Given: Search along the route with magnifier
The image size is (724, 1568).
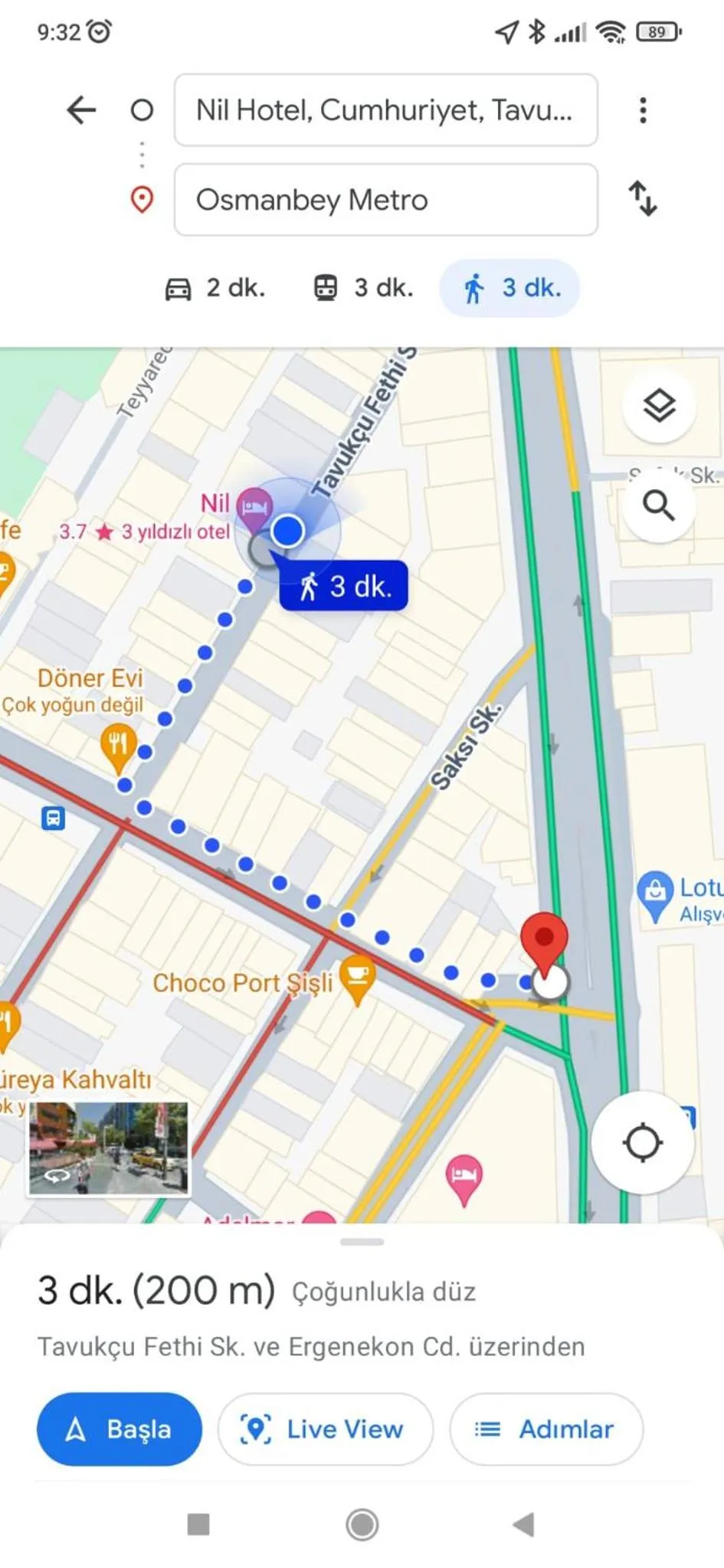Looking at the screenshot, I should pos(658,506).
